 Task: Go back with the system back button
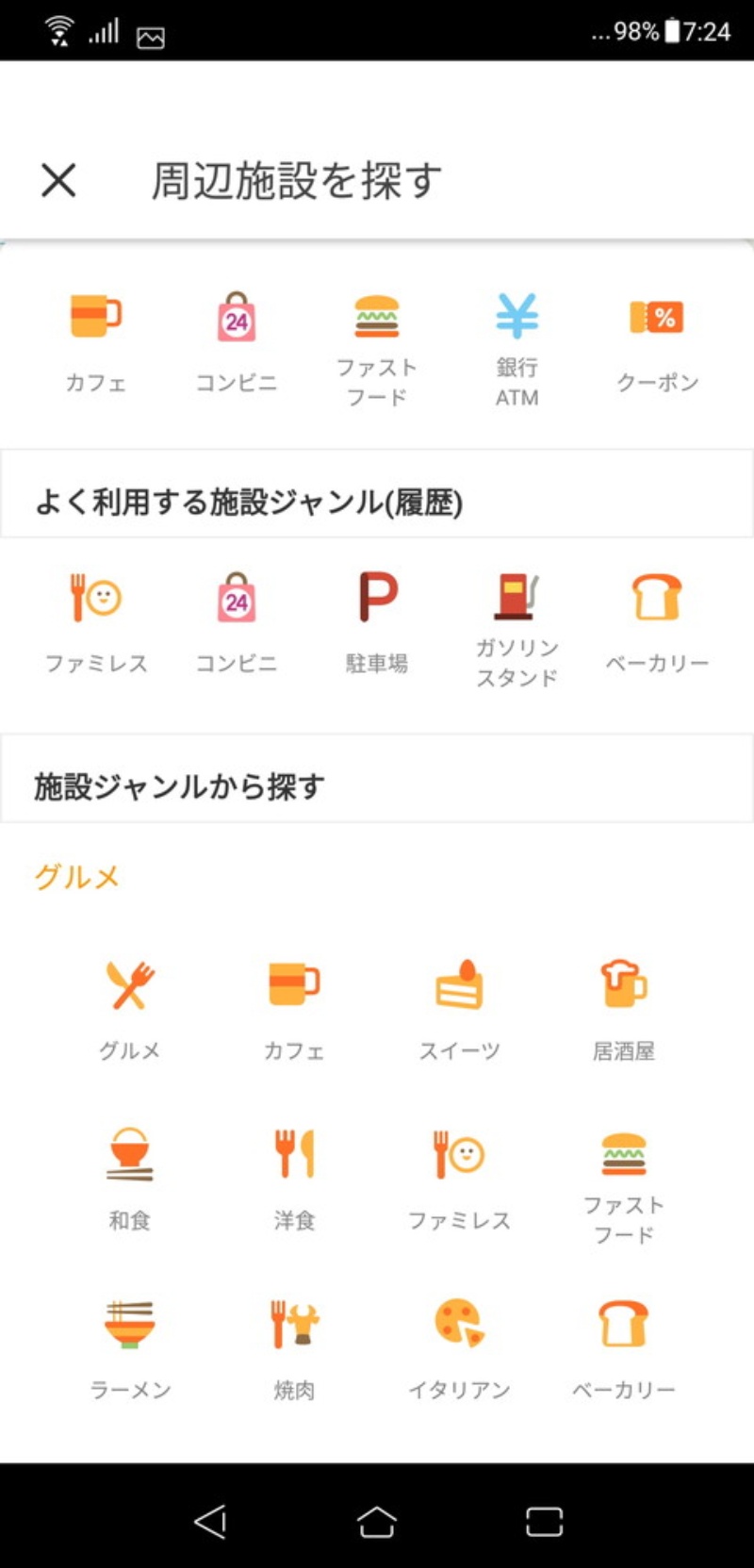(x=210, y=1520)
